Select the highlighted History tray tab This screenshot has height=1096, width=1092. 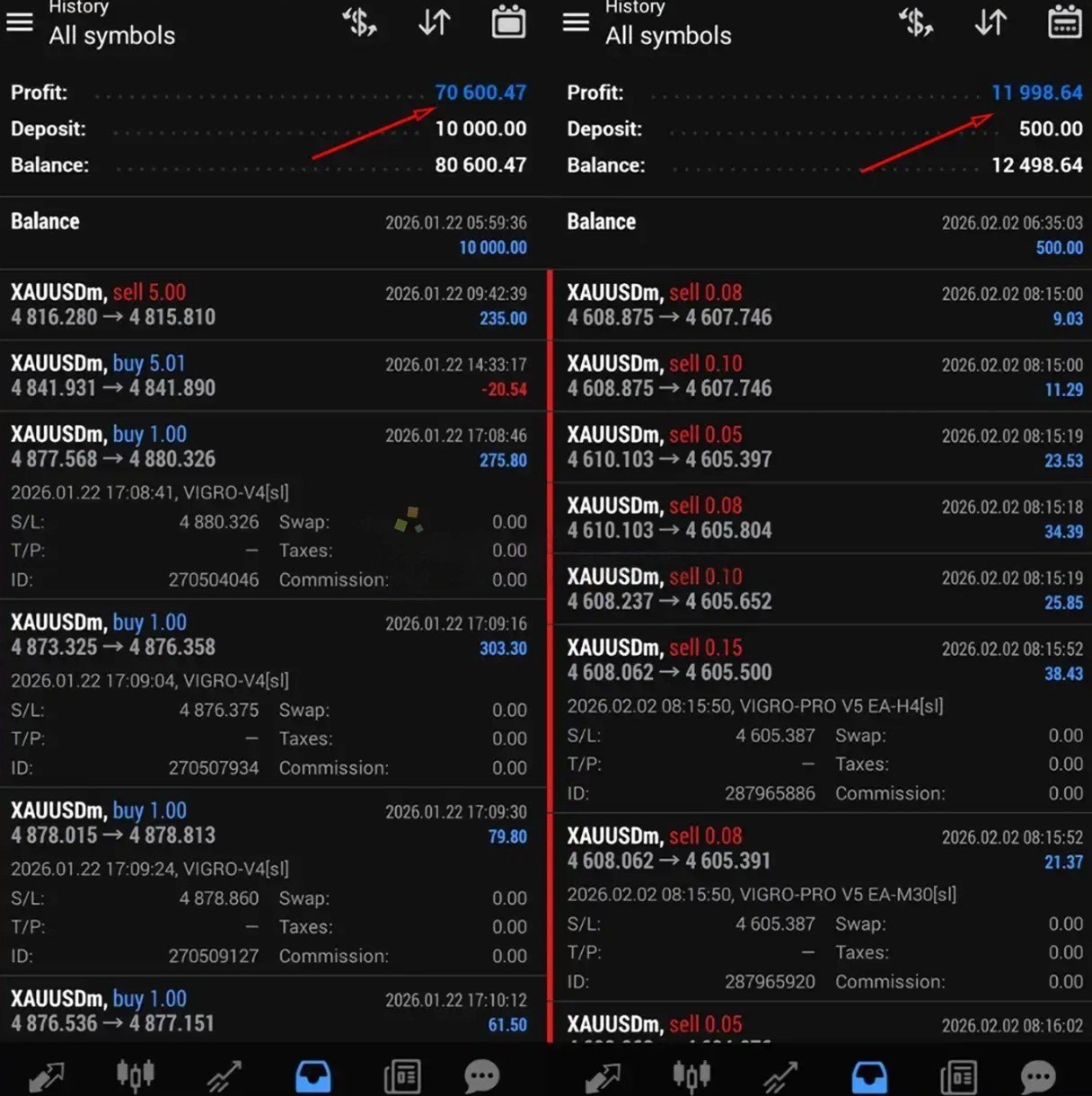(313, 1074)
